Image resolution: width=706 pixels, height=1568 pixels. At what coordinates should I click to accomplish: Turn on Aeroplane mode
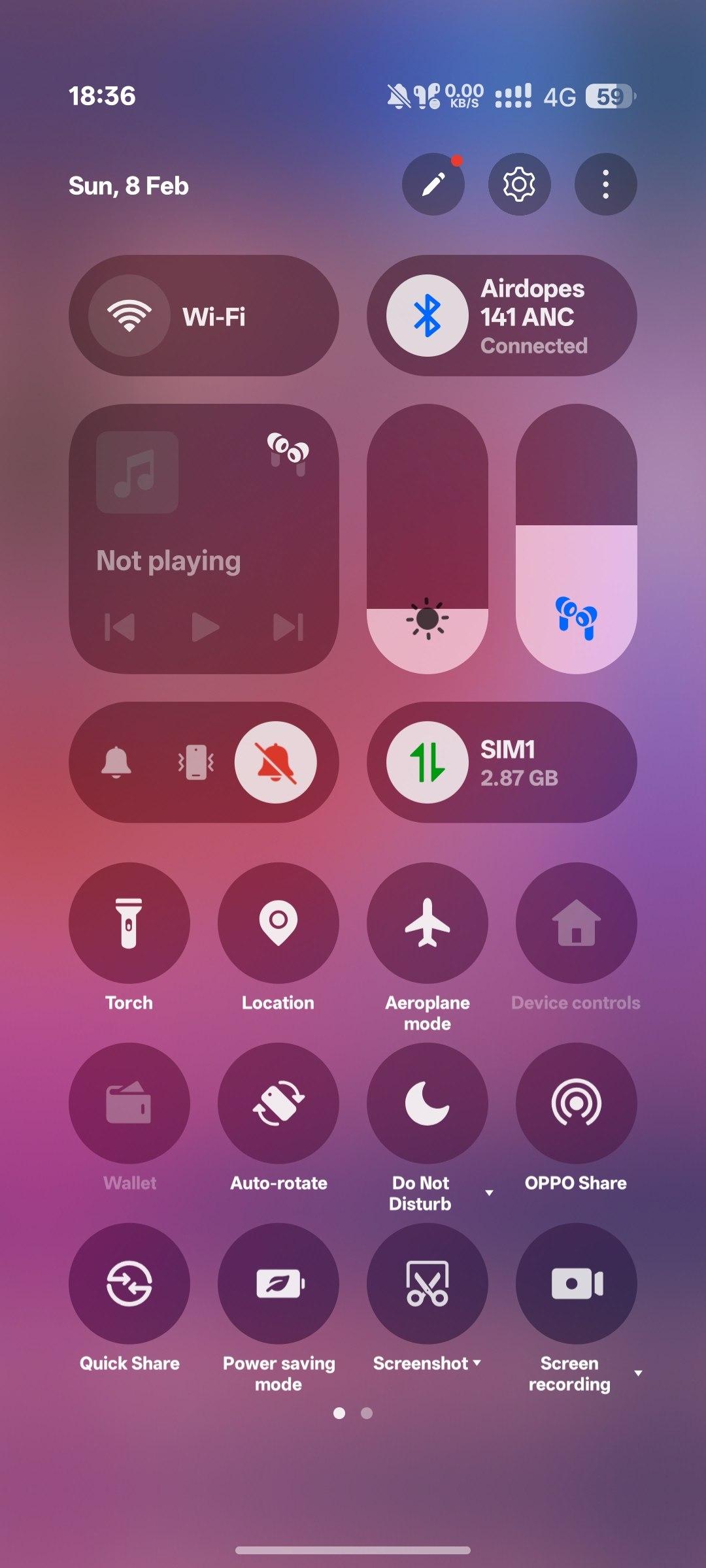[428, 923]
